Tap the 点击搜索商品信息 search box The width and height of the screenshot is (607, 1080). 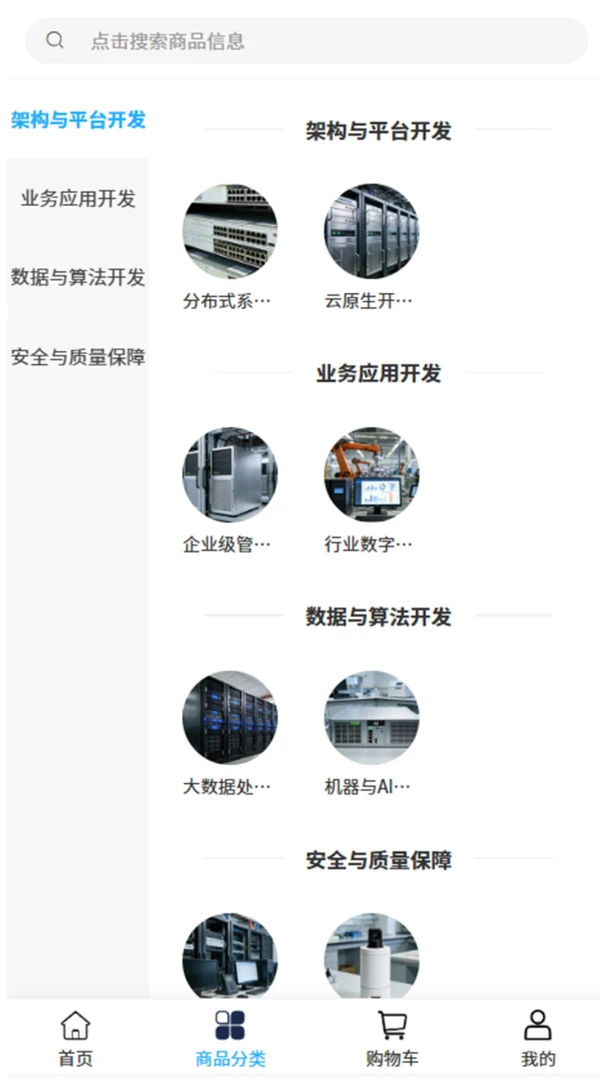pyautogui.click(x=307, y=41)
